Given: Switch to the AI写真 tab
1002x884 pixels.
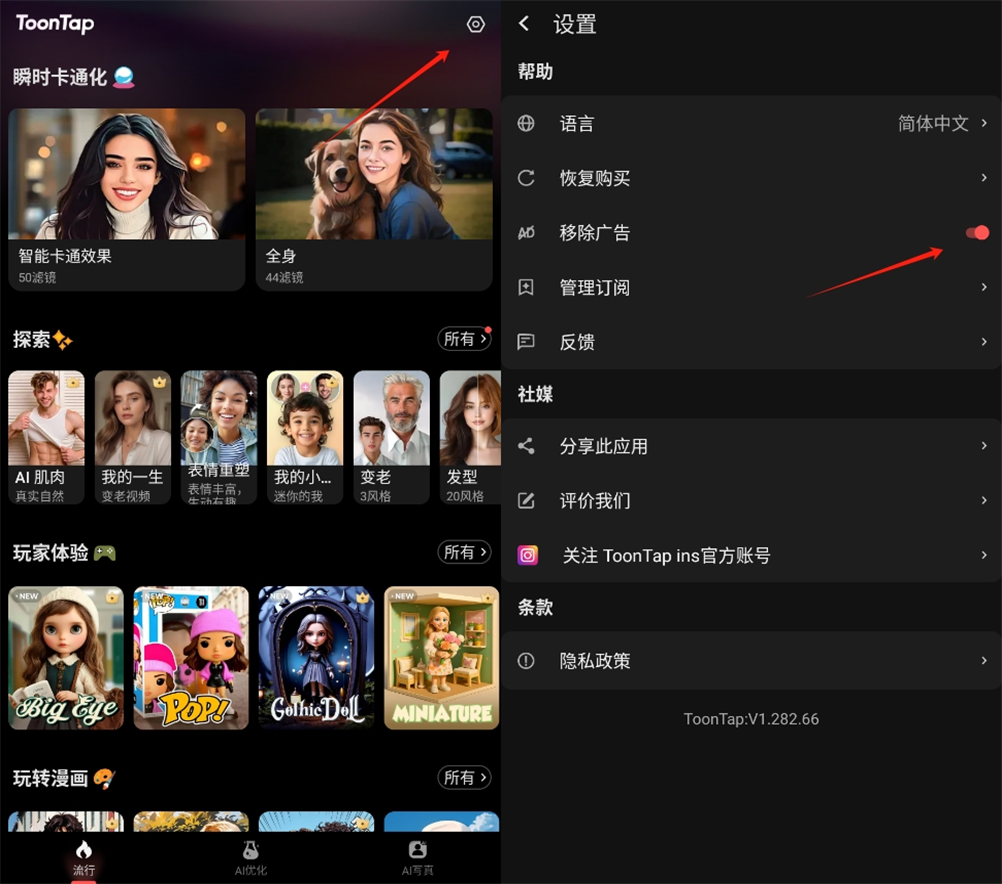Looking at the screenshot, I should (x=417, y=857).
